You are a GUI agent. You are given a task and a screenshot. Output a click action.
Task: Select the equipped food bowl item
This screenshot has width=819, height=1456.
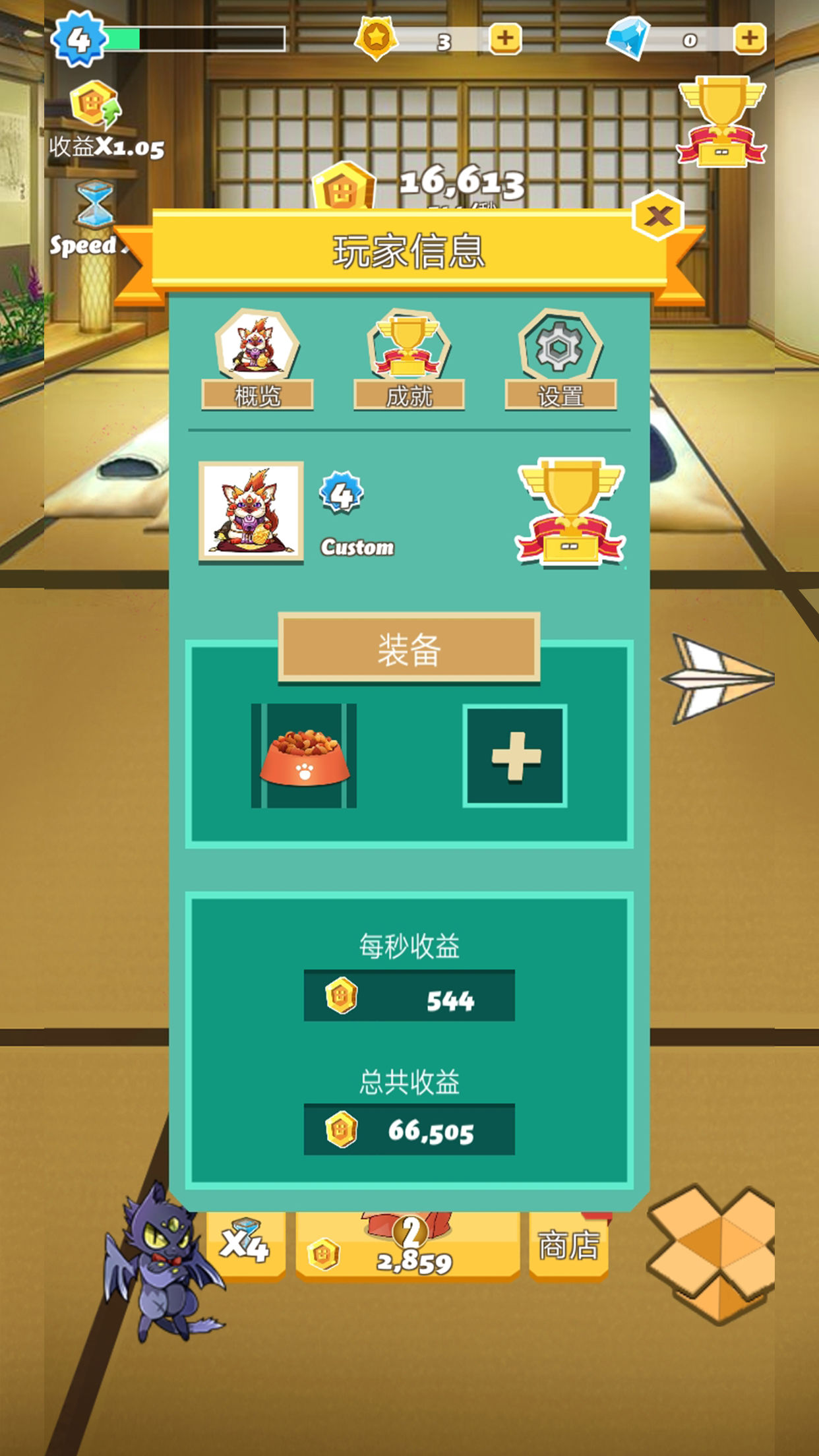click(x=304, y=756)
